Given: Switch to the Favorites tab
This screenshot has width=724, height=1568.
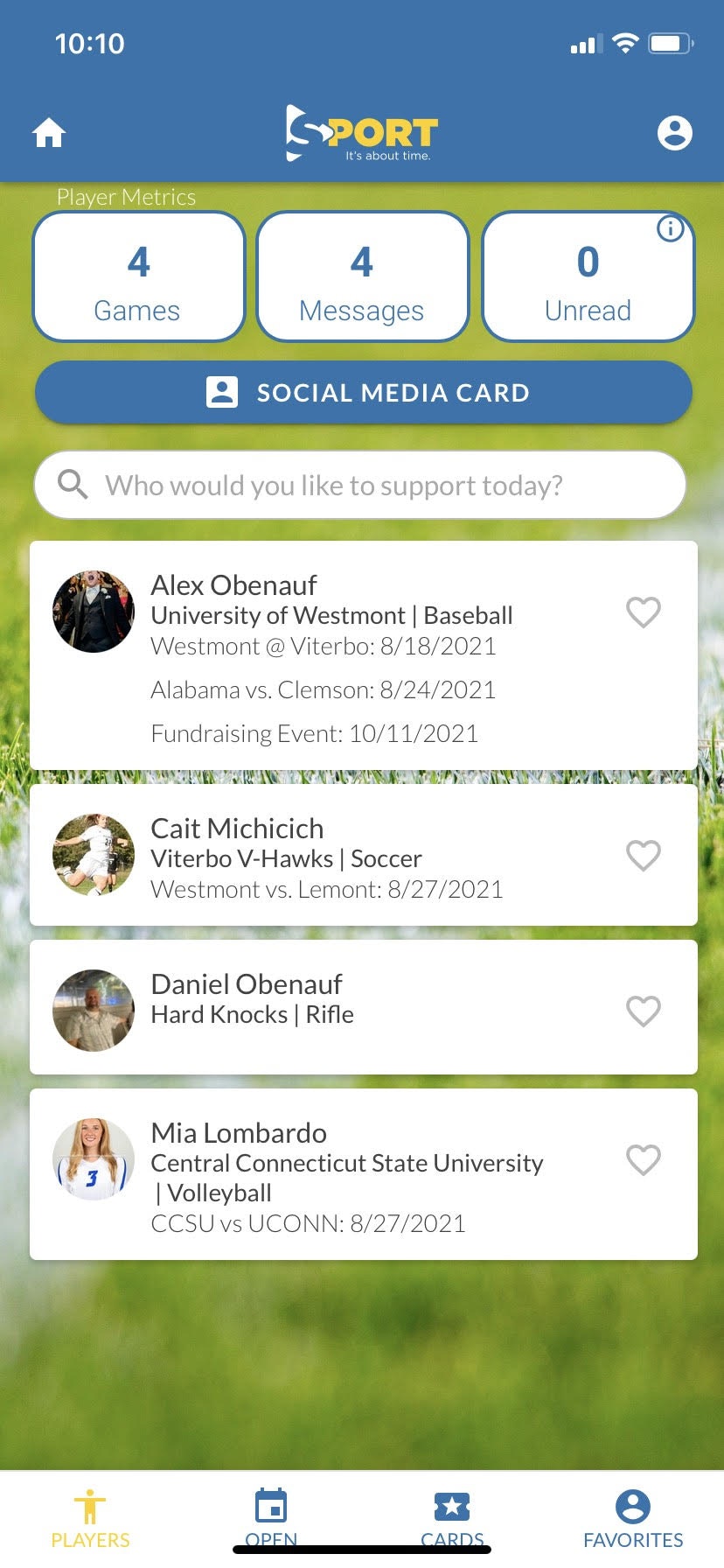Looking at the screenshot, I should click(633, 1517).
